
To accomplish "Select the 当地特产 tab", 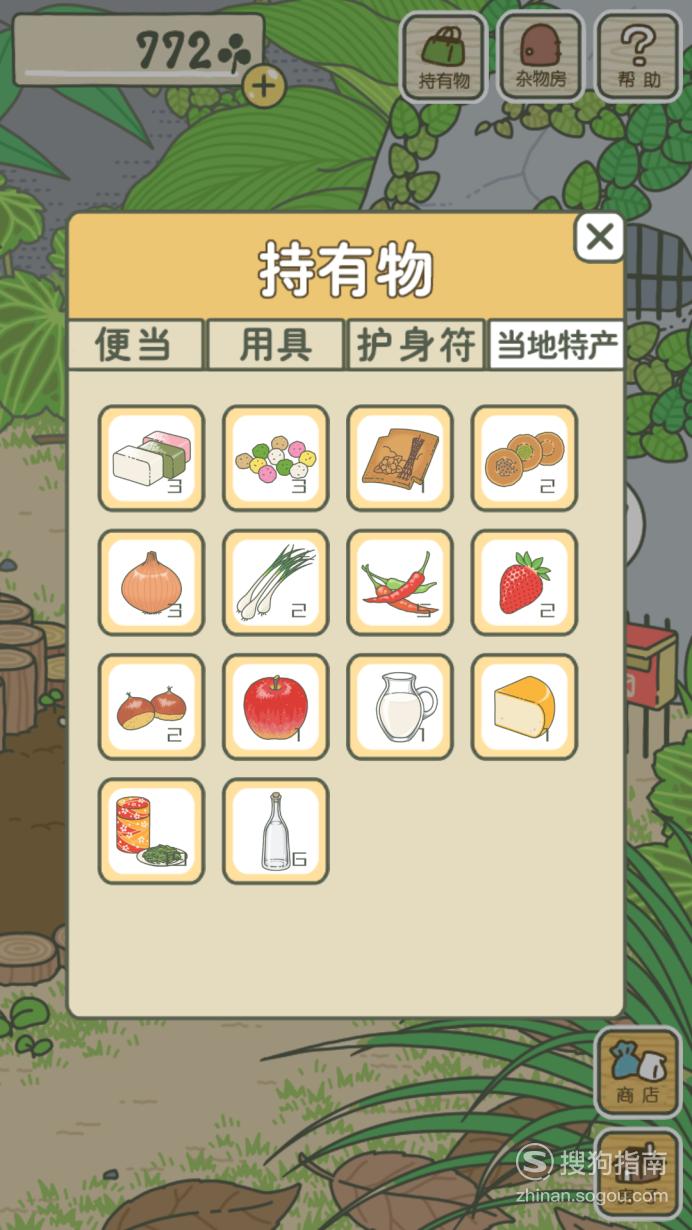I will click(x=557, y=345).
